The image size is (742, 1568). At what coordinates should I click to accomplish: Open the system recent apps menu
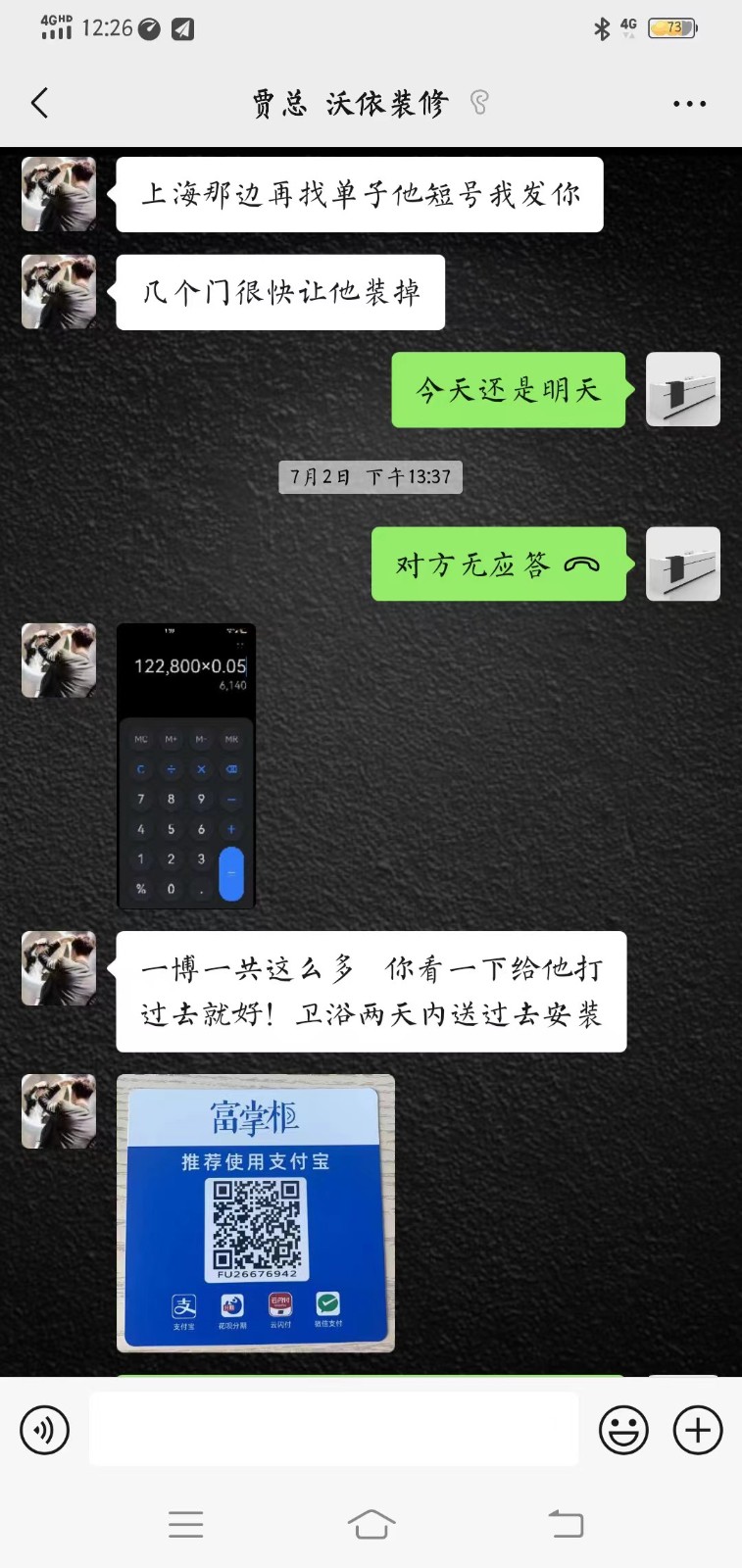point(185,1524)
